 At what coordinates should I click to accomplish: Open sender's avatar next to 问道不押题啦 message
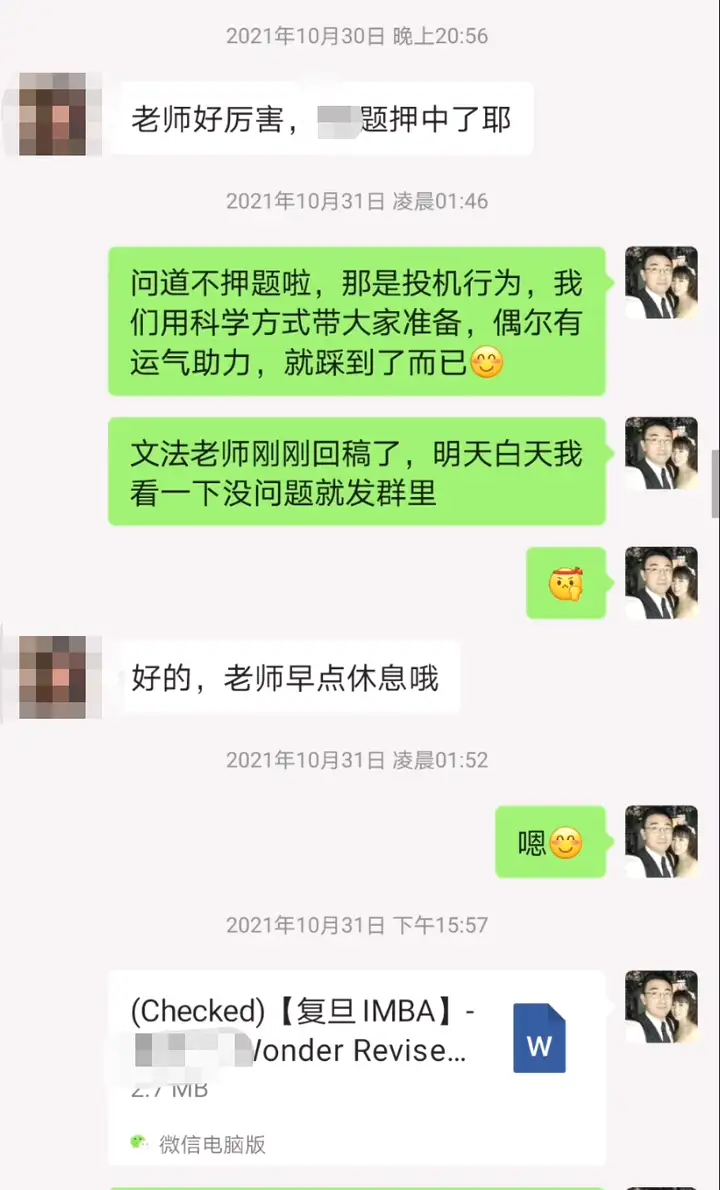tap(661, 283)
